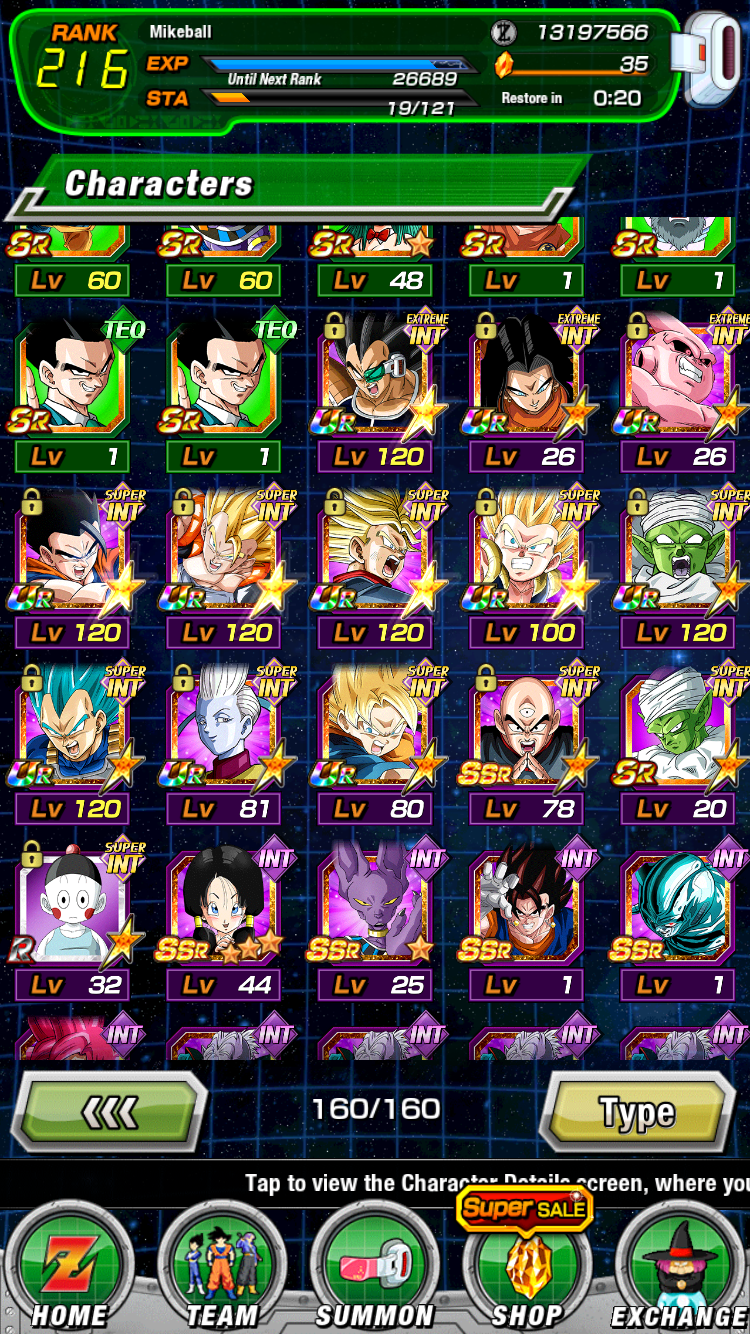The height and width of the screenshot is (1334, 750).
Task: Select the Lv 48 SR character
Action: (x=377, y=258)
